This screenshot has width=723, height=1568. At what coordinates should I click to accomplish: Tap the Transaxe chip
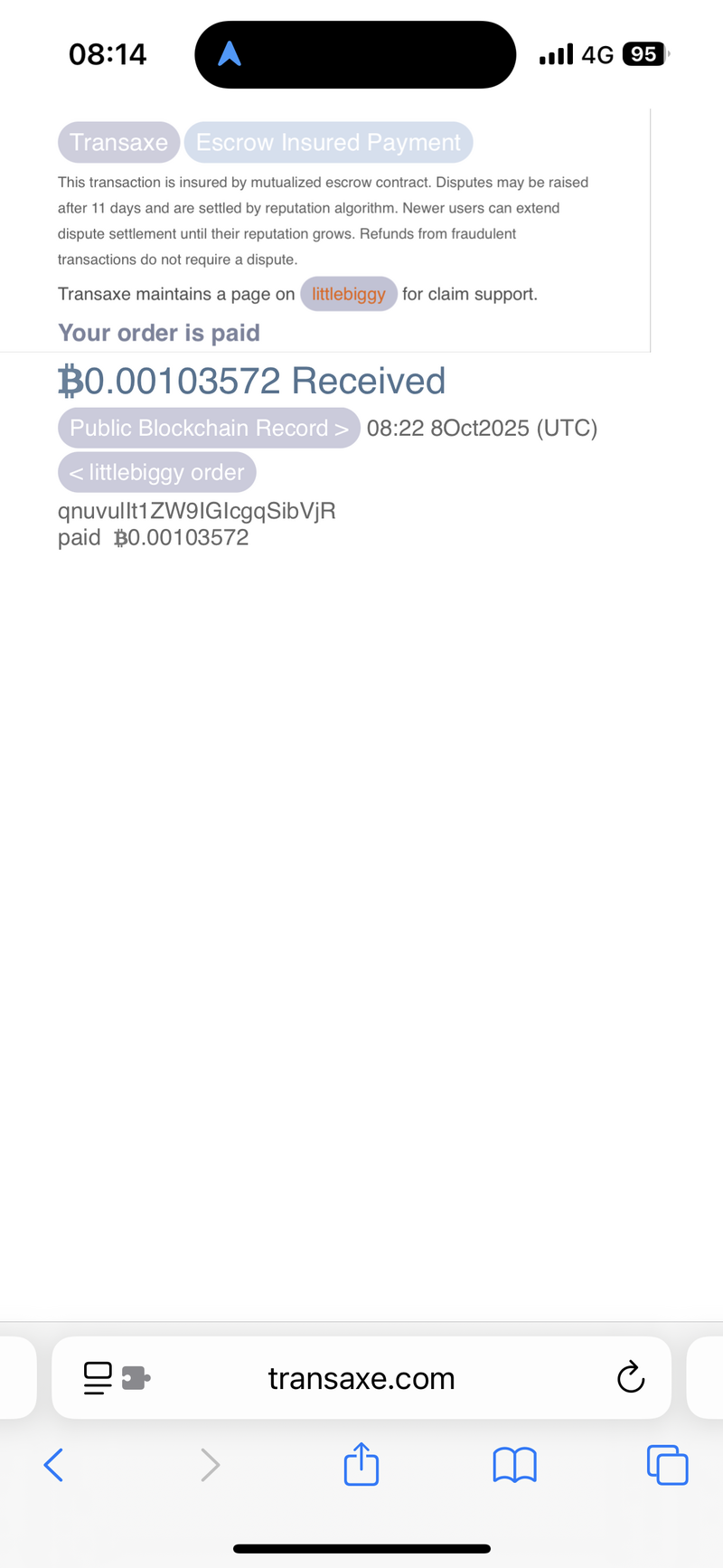tap(118, 143)
